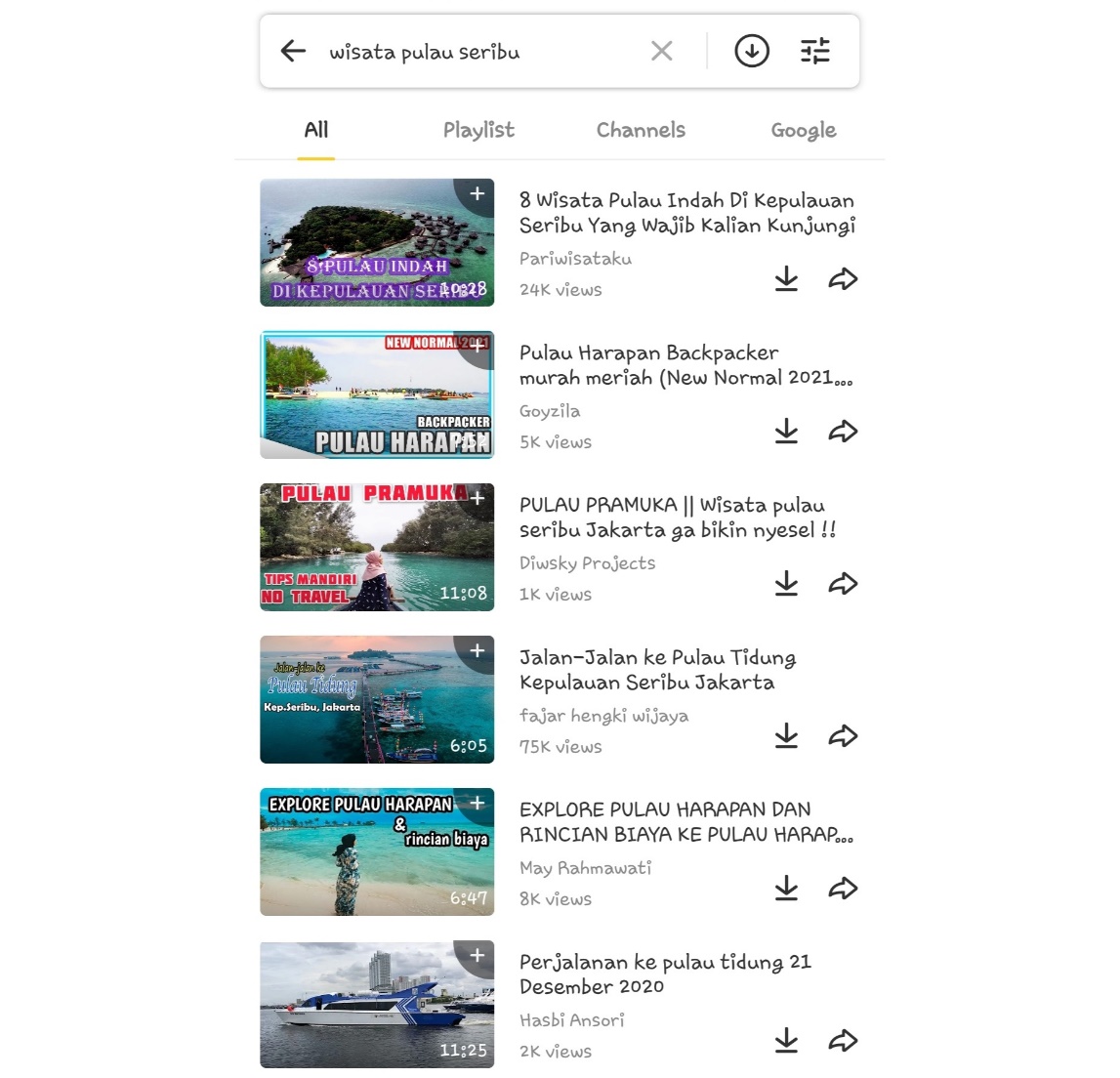
Task: Share the Pariwisataku video
Action: [843, 279]
